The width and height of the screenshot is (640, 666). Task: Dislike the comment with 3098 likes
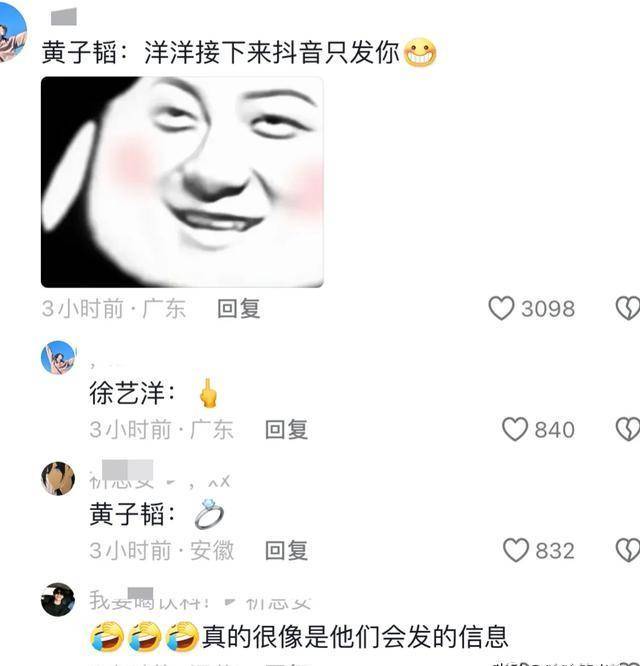(x=627, y=309)
